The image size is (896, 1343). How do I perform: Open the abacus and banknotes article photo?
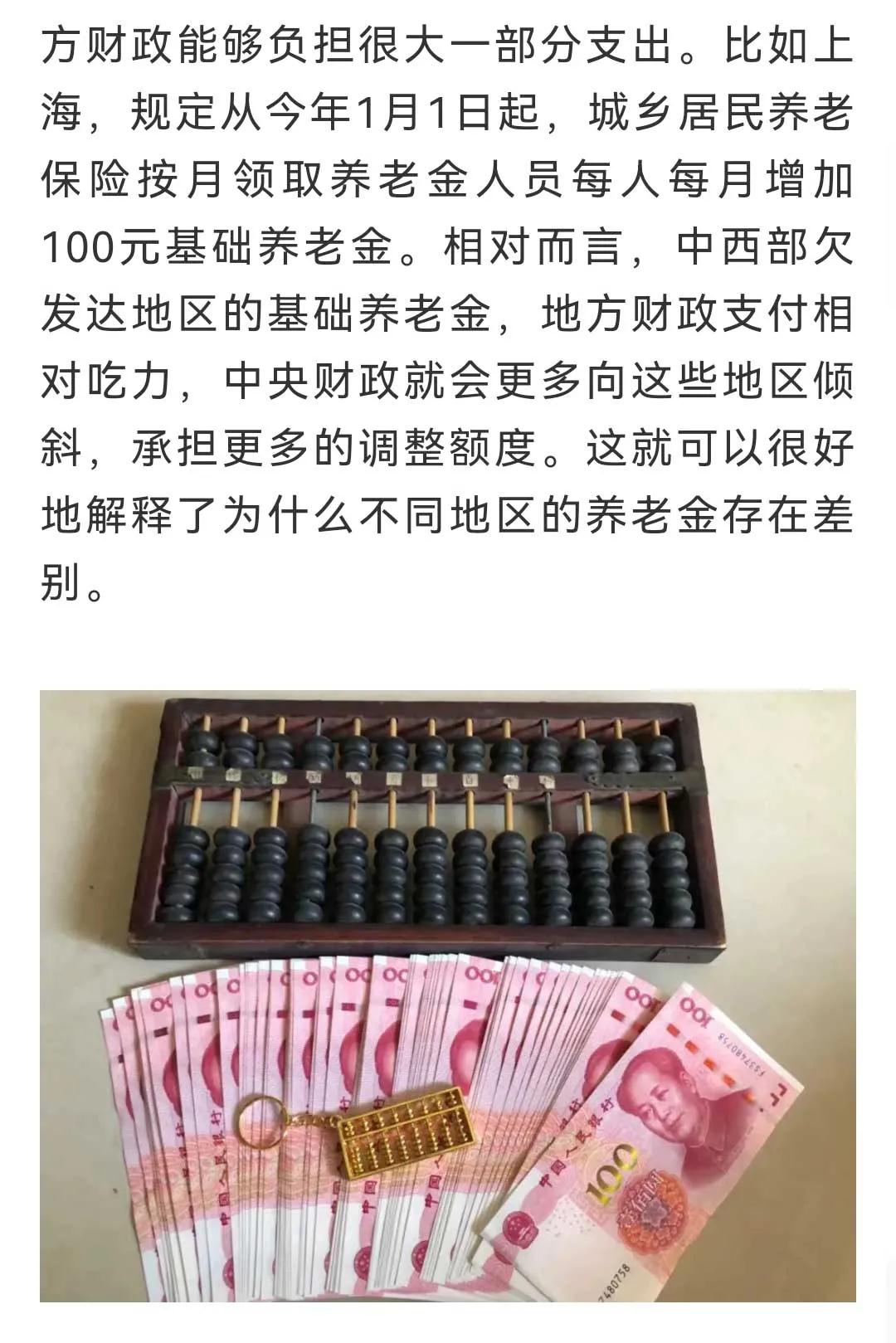(x=448, y=995)
